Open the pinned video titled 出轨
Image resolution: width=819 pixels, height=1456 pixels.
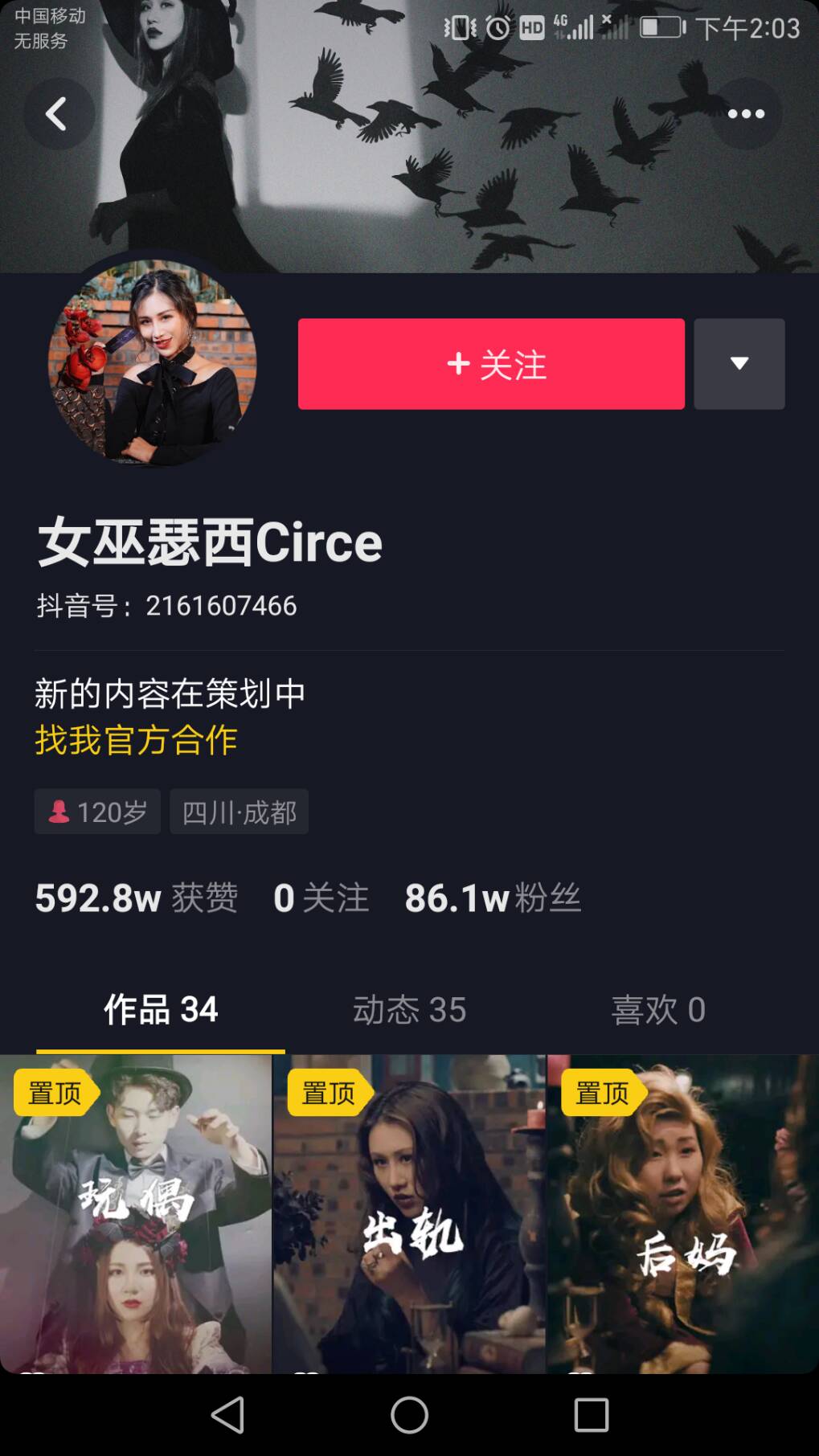click(409, 1213)
